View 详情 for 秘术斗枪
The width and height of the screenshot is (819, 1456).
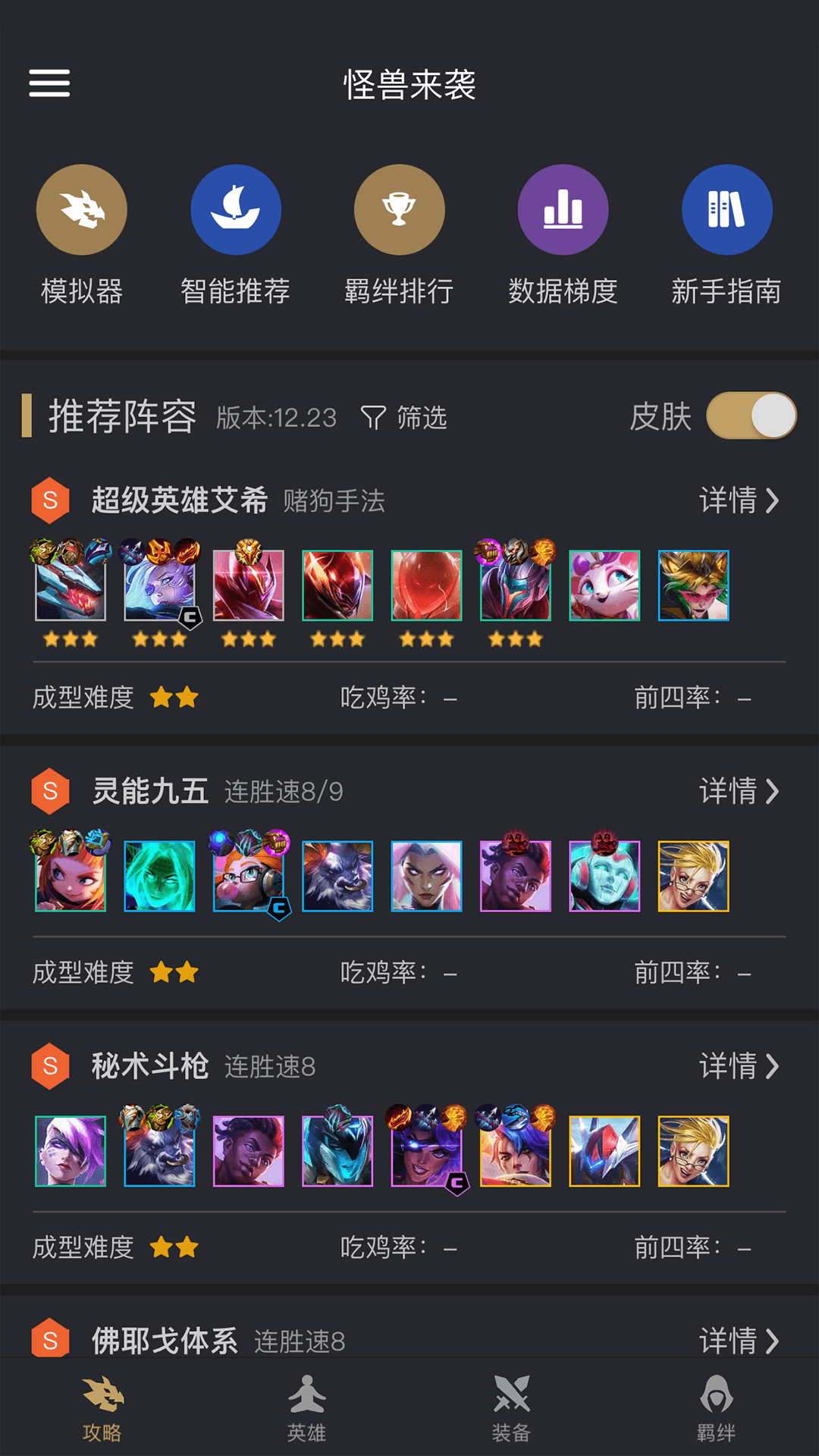pyautogui.click(x=739, y=1066)
